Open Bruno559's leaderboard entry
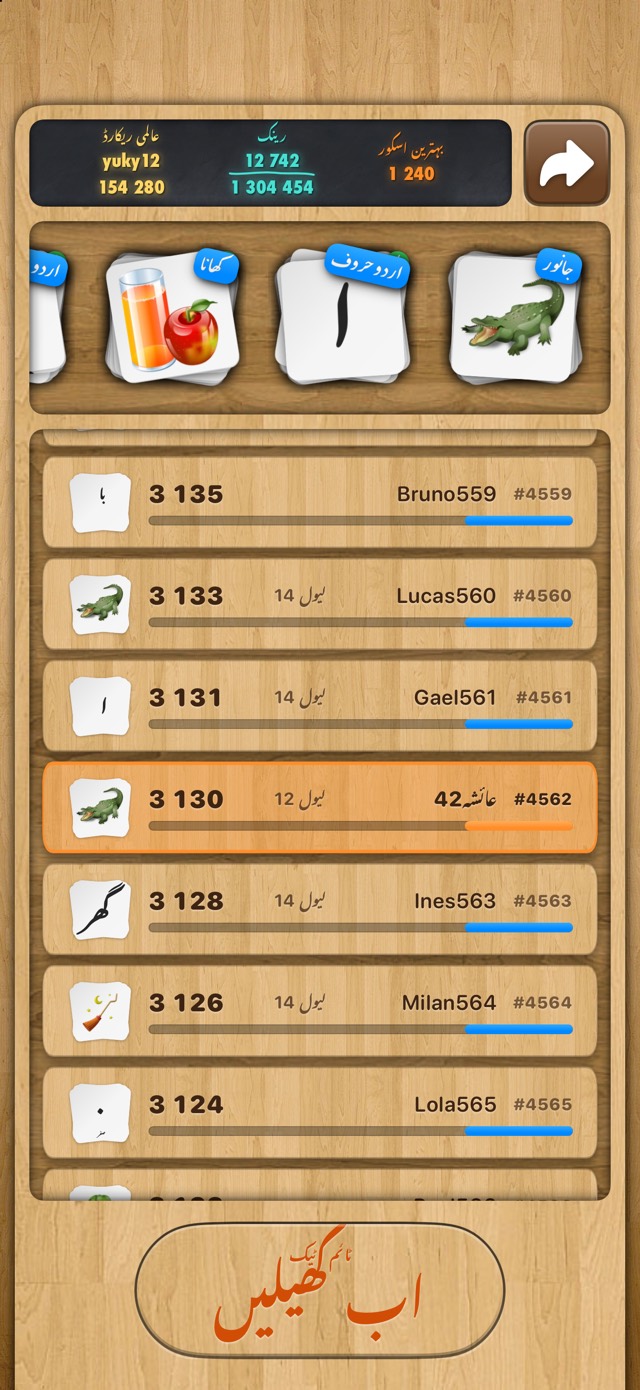This screenshot has width=640, height=1390. pyautogui.click(x=320, y=503)
